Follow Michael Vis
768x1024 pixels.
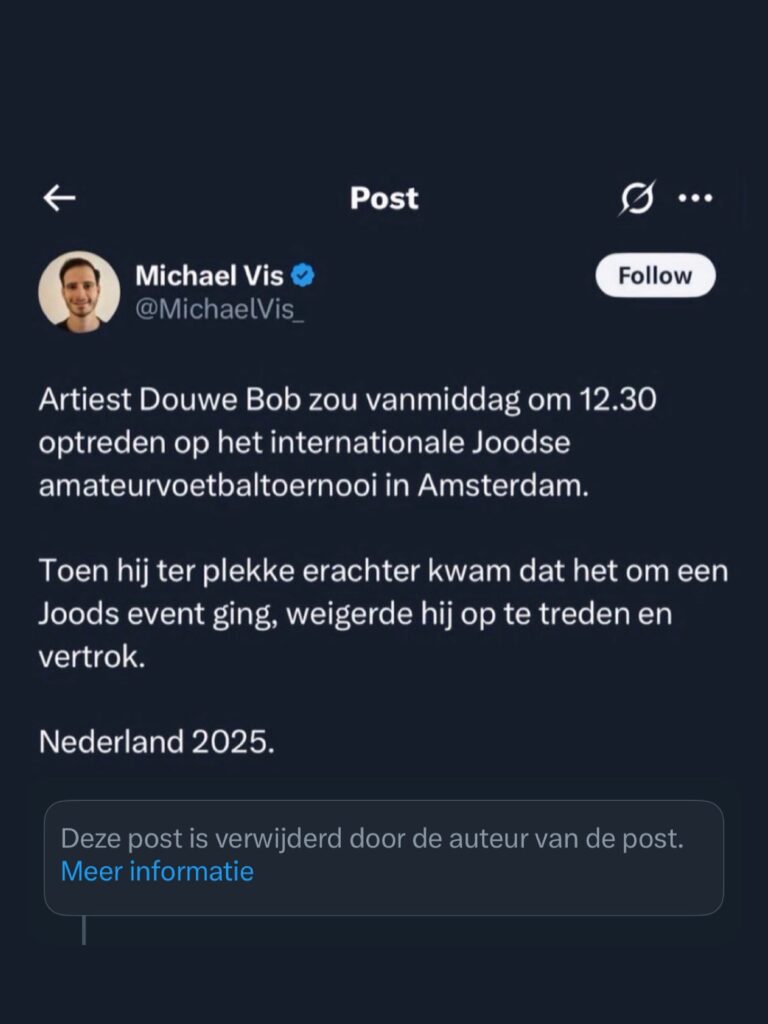(x=655, y=276)
